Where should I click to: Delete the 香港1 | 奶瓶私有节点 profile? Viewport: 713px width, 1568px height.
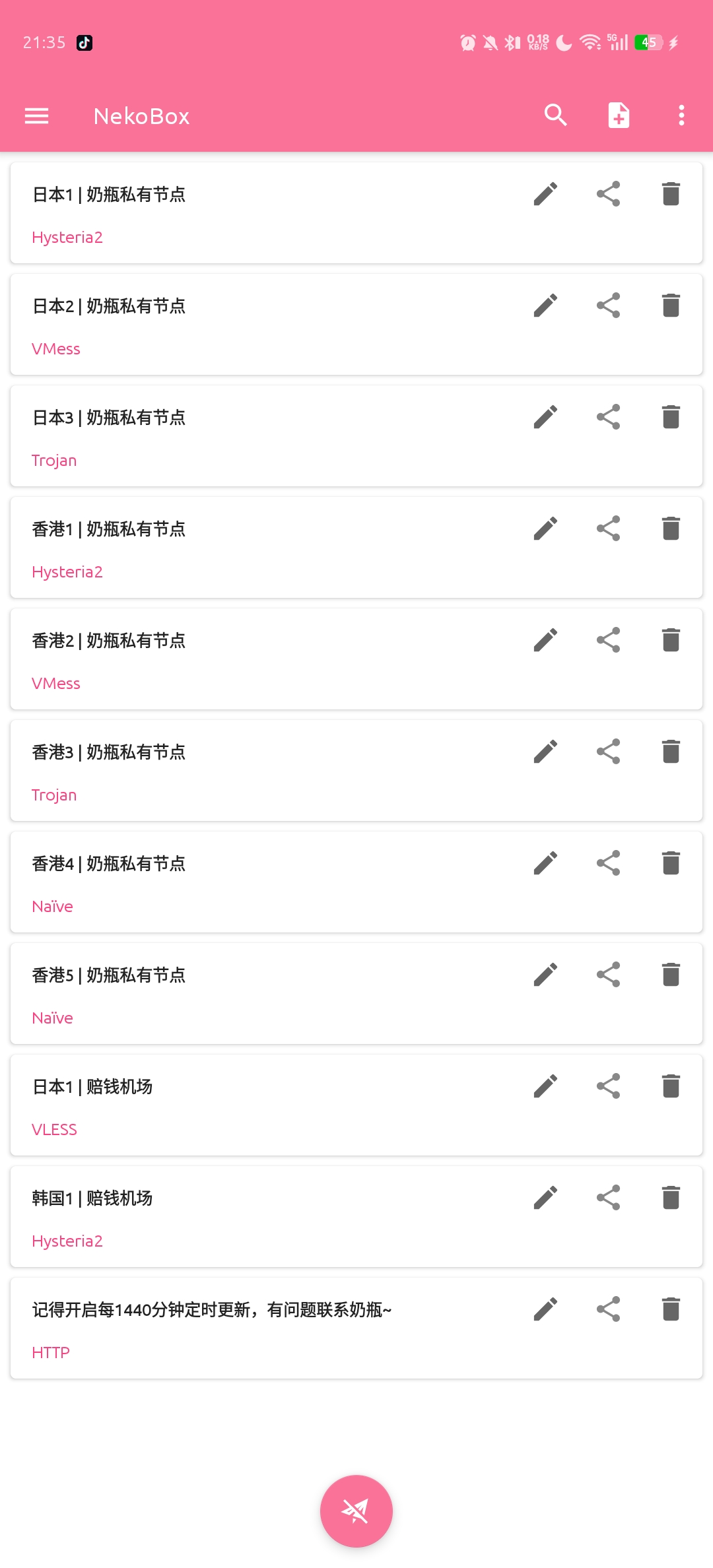point(671,529)
